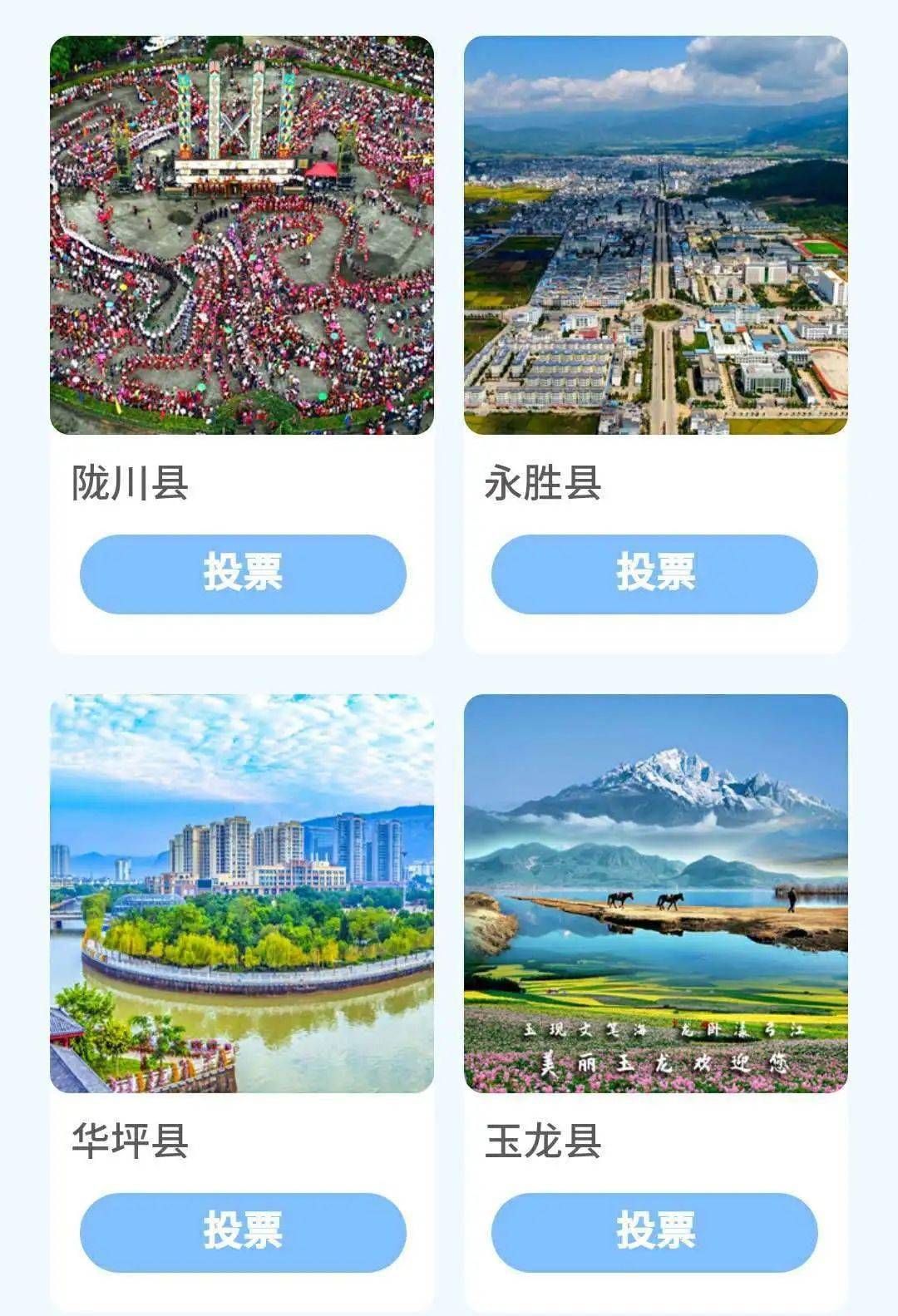This screenshot has width=898, height=1316.
Task: Vote for 陇川县
Action: [243, 574]
